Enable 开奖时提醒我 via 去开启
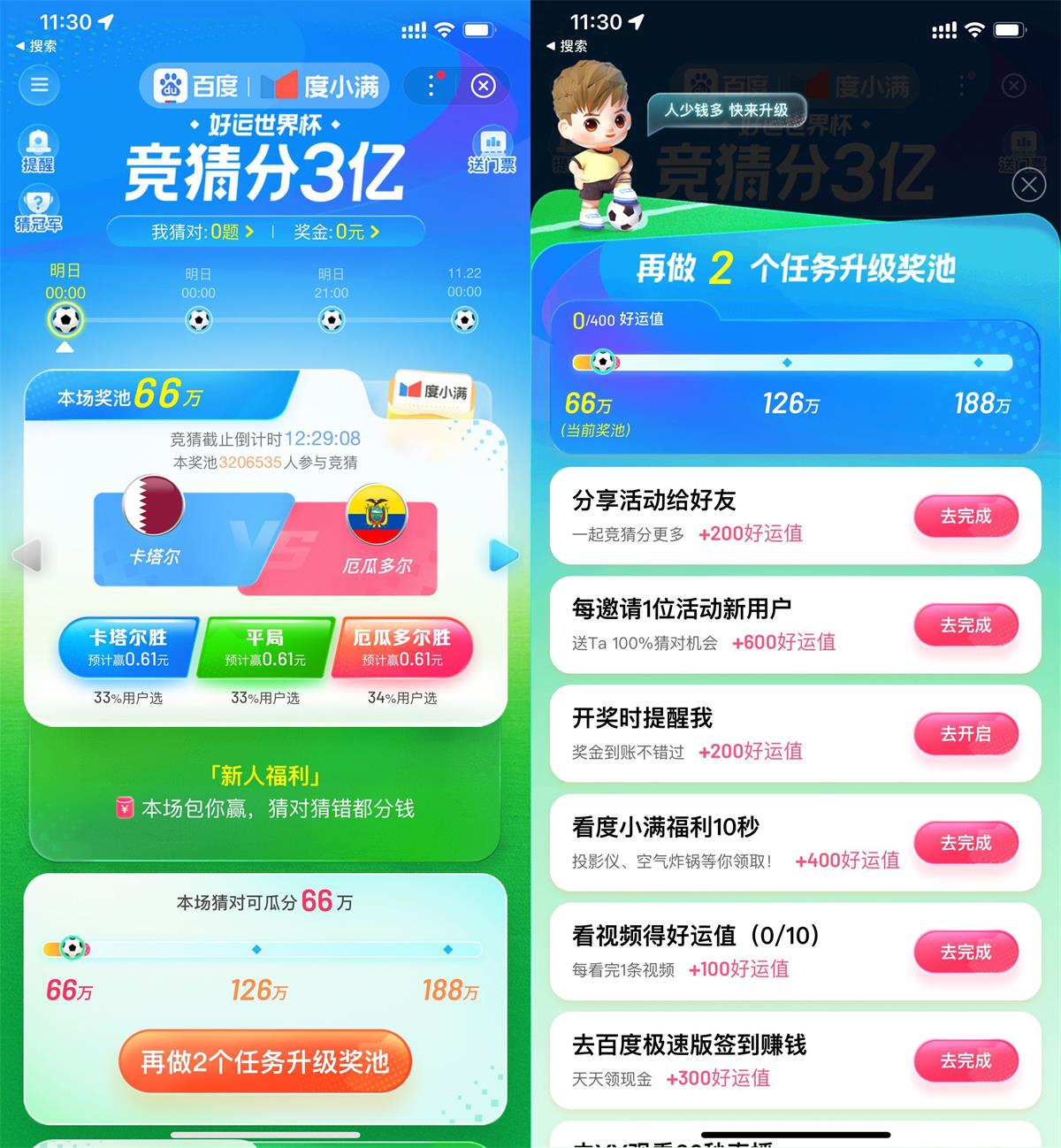This screenshot has height=1148, width=1061. [966, 734]
